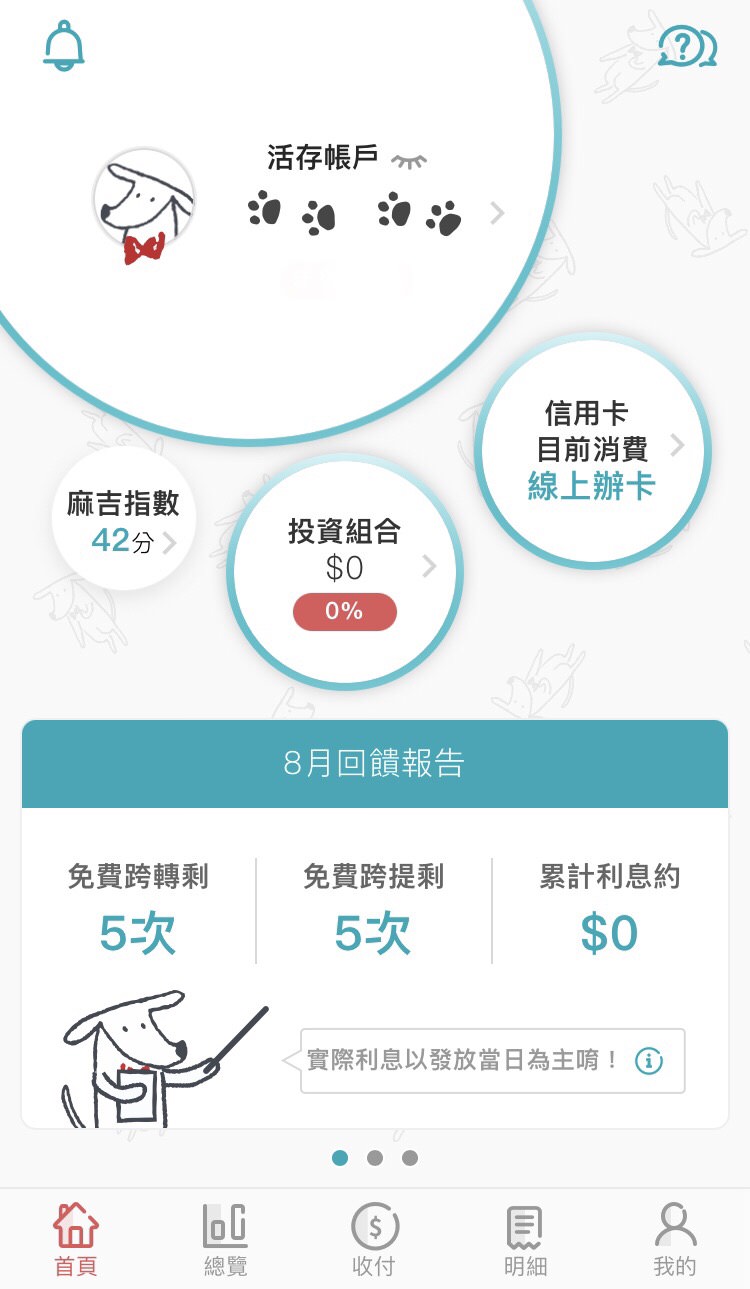The height and width of the screenshot is (1289, 750).
Task: Switch to the 總覽 tab
Action: click(225, 1240)
